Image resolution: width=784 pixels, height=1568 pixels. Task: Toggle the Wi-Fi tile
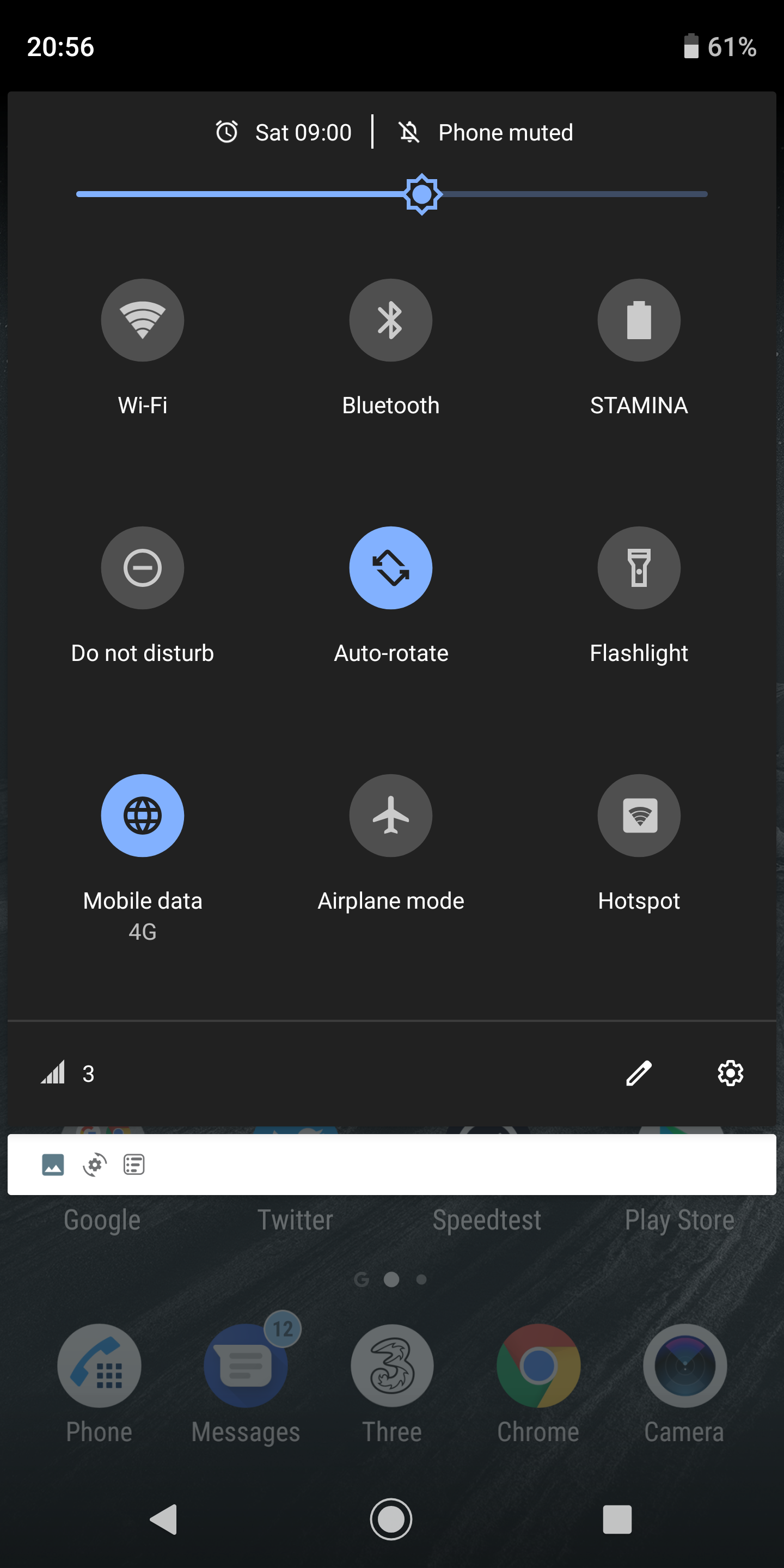point(143,320)
